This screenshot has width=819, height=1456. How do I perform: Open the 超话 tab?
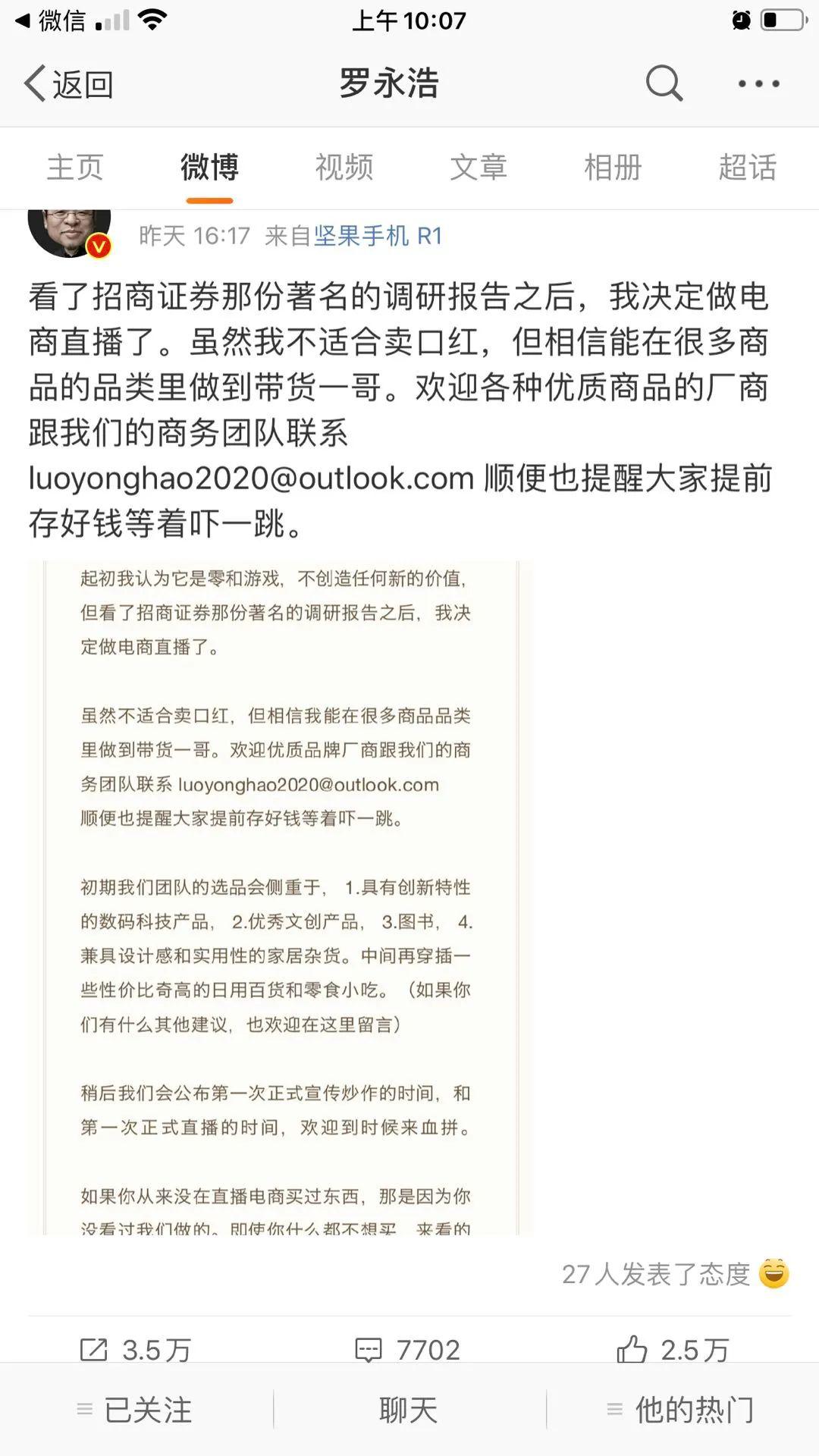[748, 167]
